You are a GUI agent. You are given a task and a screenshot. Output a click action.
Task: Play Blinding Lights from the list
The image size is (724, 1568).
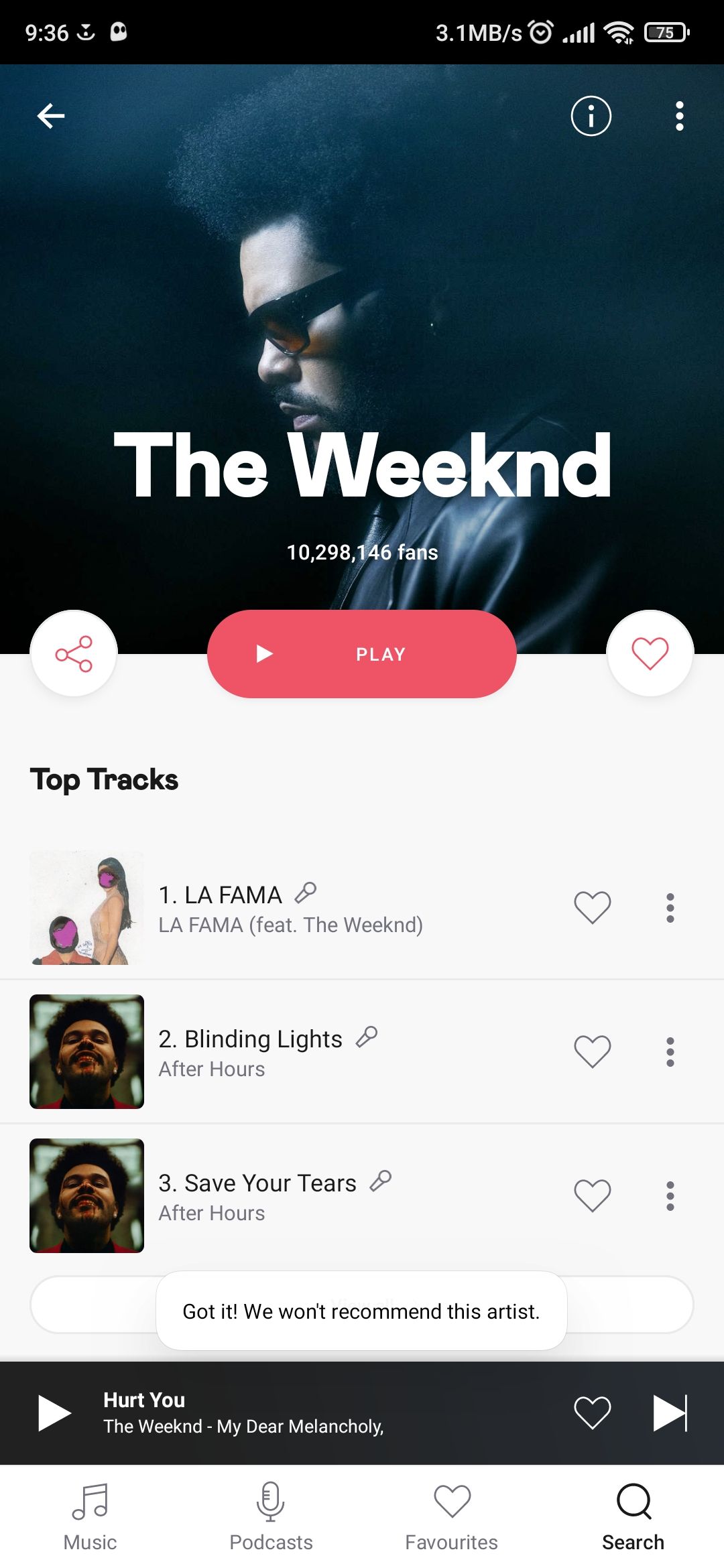click(x=268, y=1052)
